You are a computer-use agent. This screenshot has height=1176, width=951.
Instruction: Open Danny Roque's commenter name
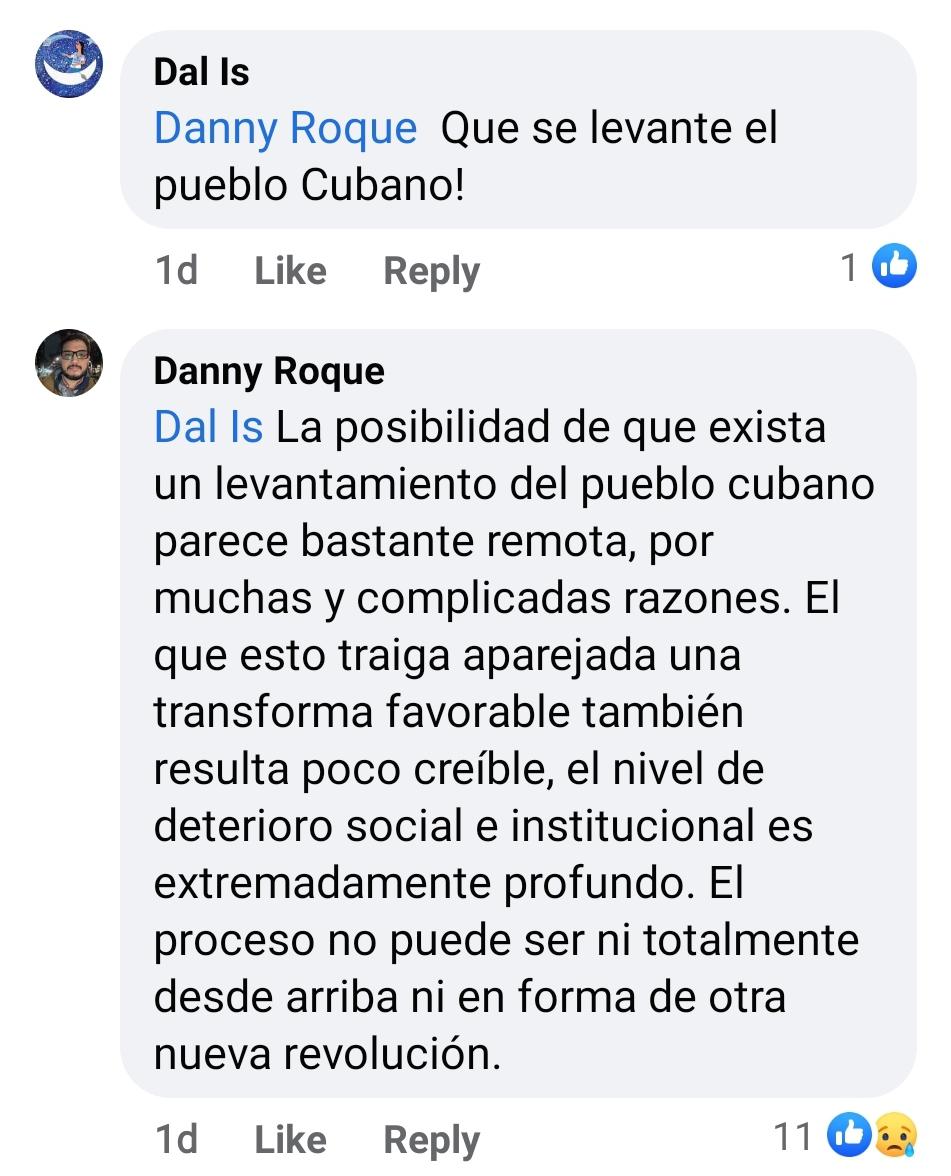click(x=269, y=371)
